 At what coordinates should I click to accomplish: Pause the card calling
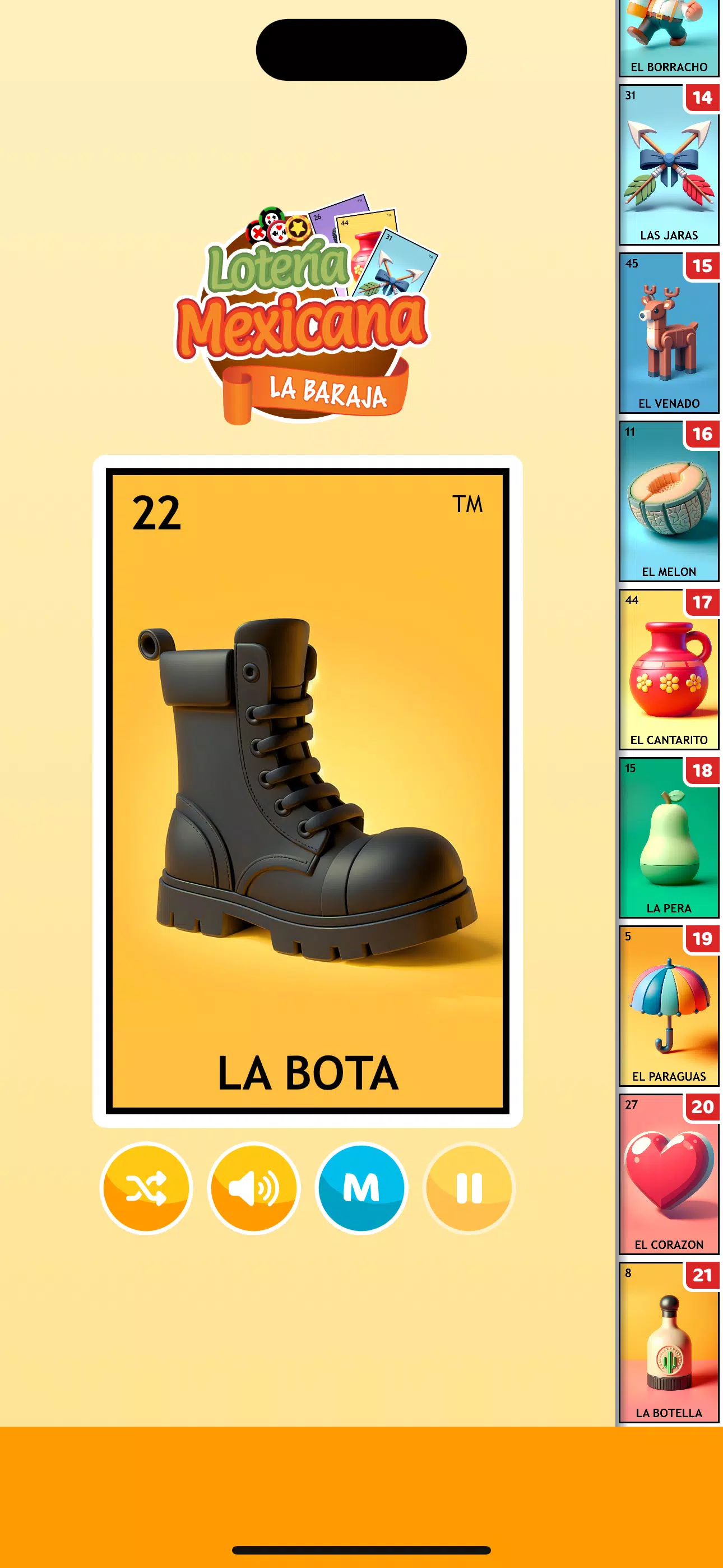tap(469, 1188)
